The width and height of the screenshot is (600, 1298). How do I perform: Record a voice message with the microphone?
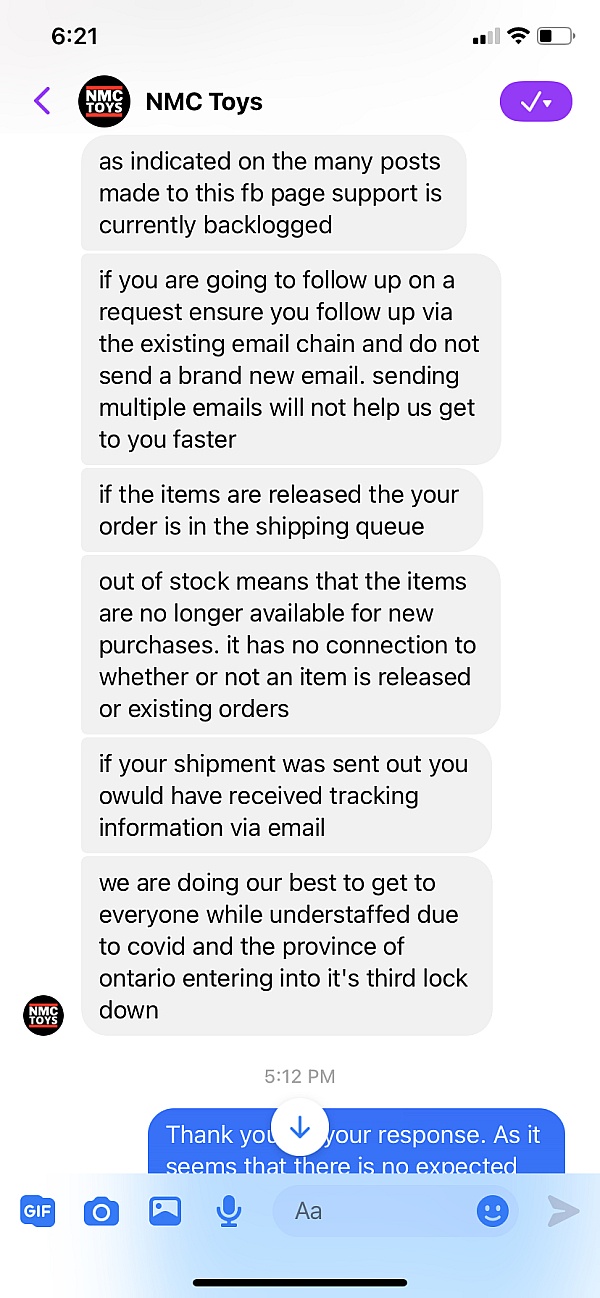[229, 1212]
